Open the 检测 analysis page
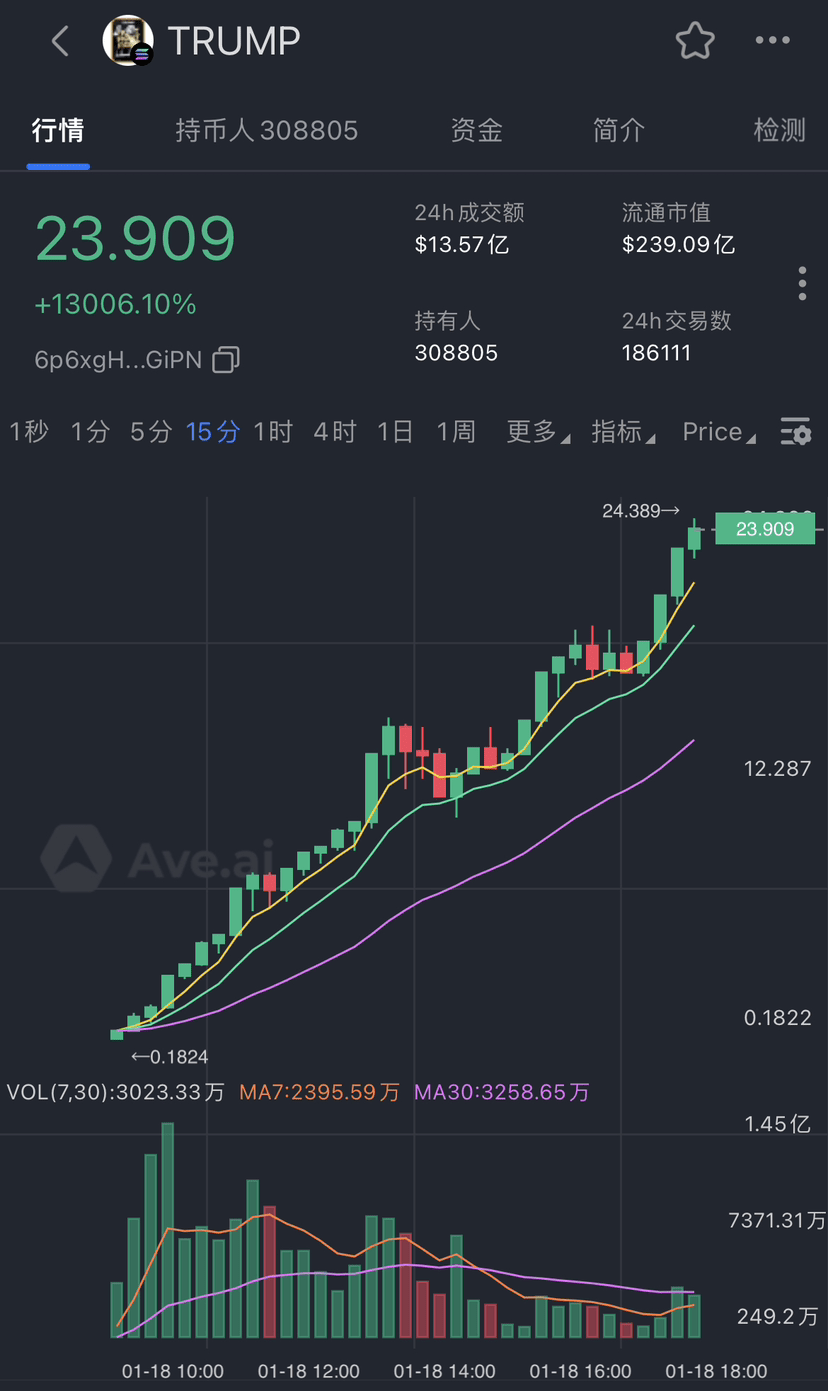 (x=779, y=131)
